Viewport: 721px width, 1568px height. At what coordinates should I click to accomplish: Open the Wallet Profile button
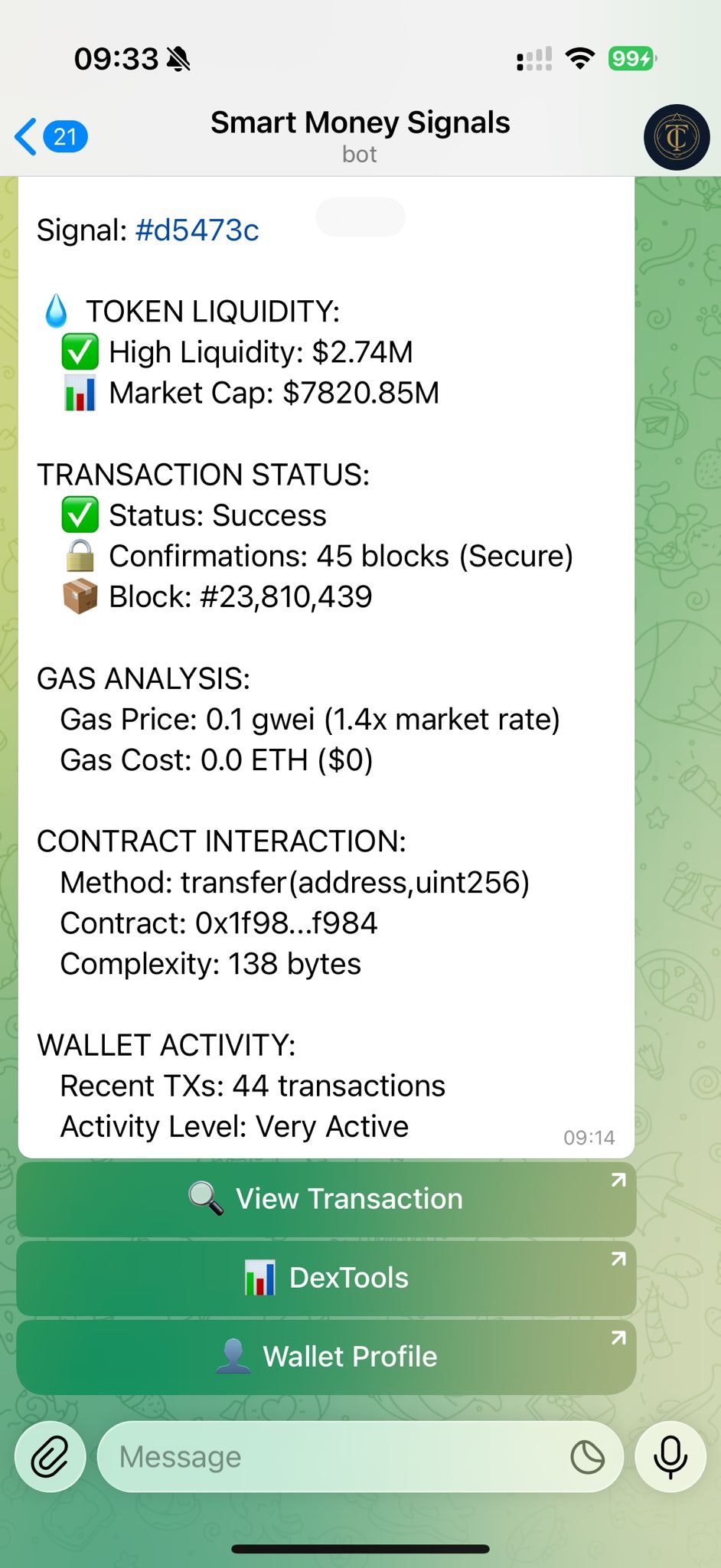pyautogui.click(x=326, y=1357)
